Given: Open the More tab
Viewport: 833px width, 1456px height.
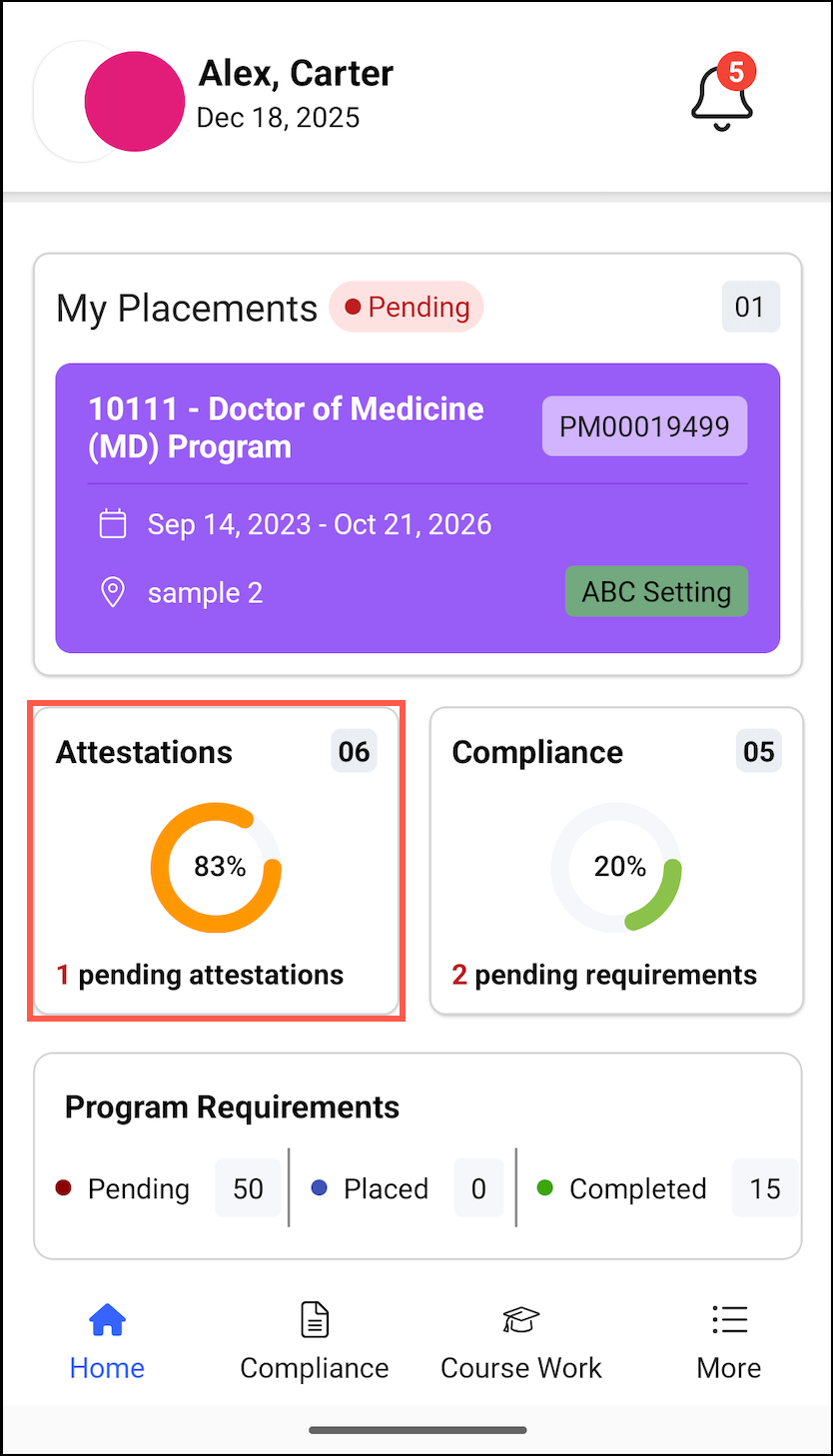Looking at the screenshot, I should coord(729,1343).
